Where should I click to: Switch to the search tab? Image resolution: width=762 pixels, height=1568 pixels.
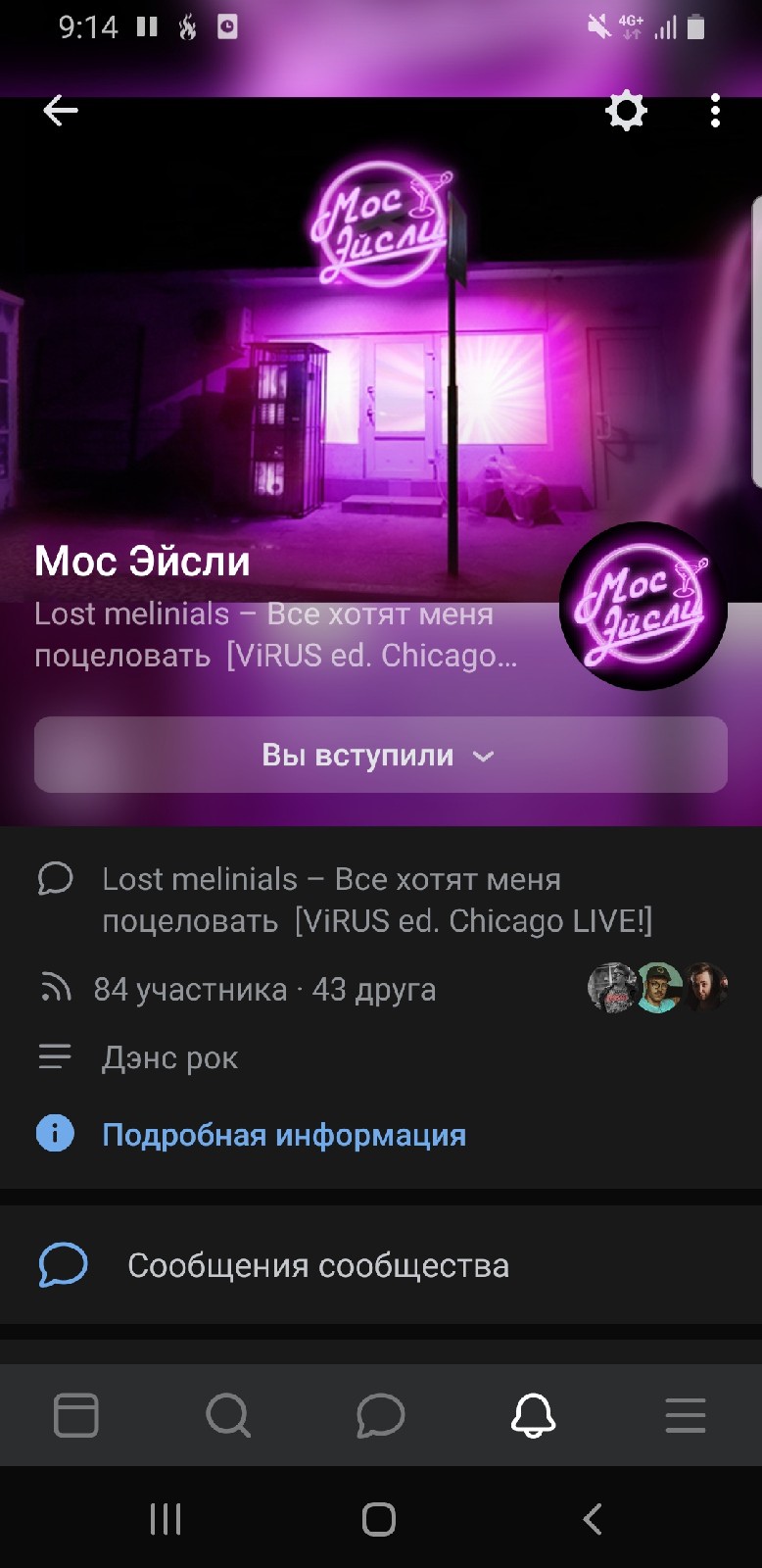click(x=228, y=1415)
